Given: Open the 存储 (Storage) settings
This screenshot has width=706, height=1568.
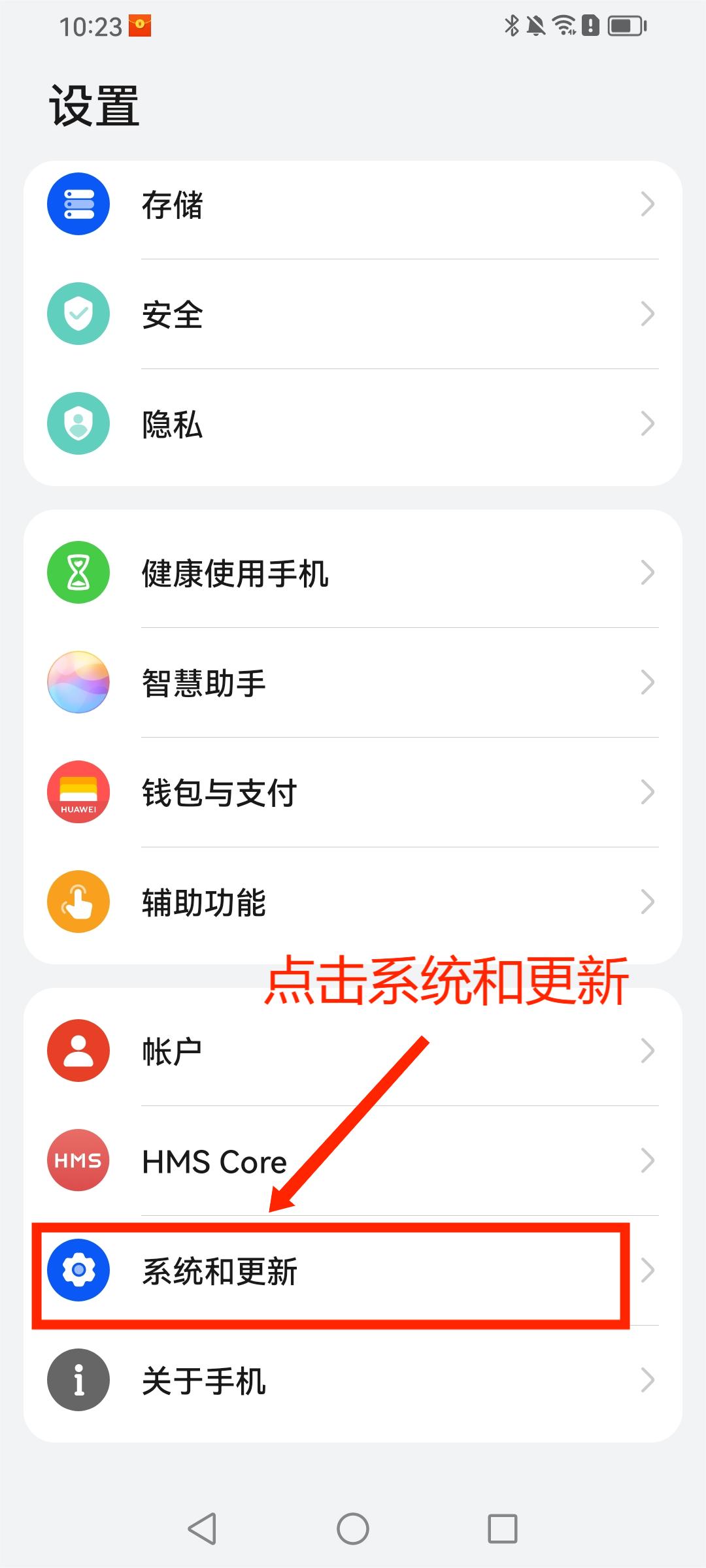Looking at the screenshot, I should pyautogui.click(x=353, y=204).
